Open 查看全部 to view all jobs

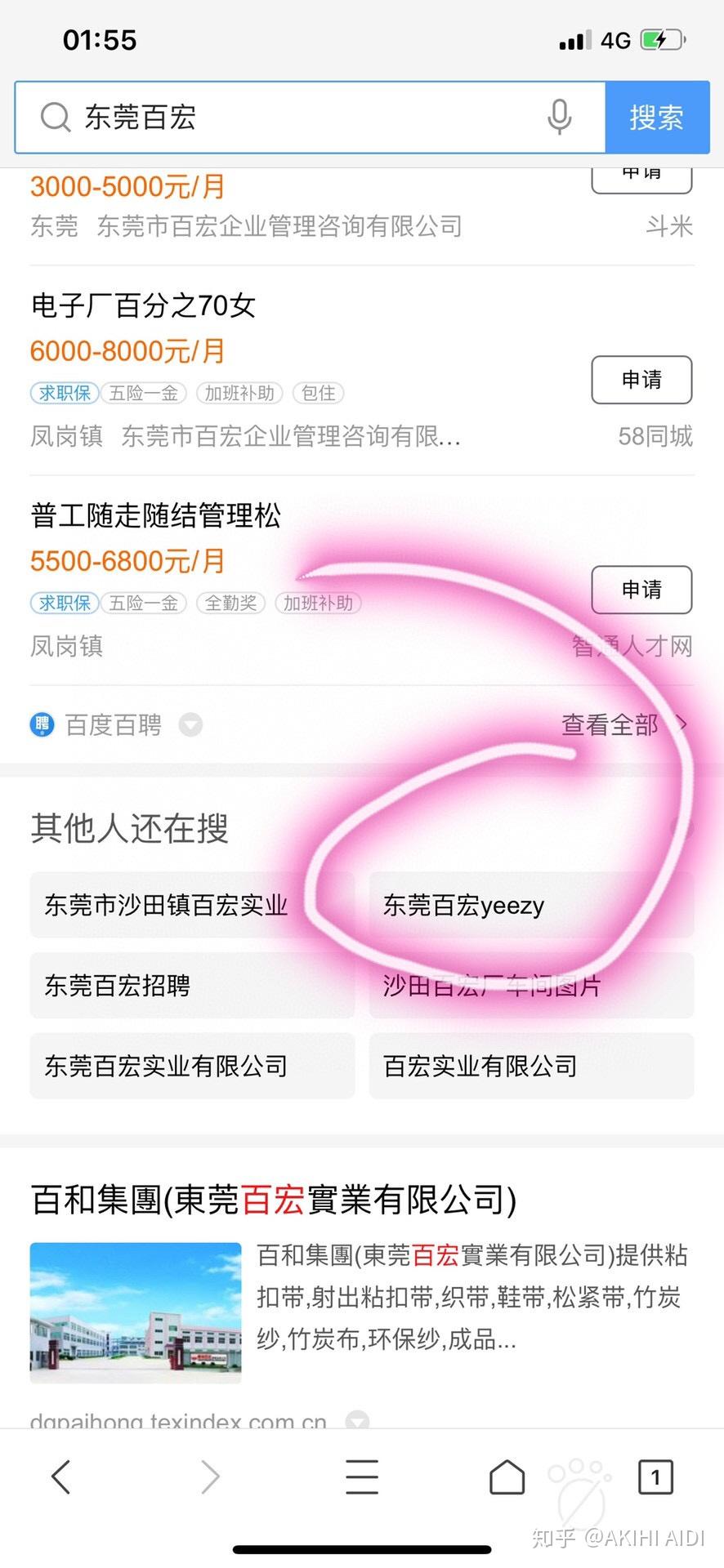pyautogui.click(x=623, y=724)
